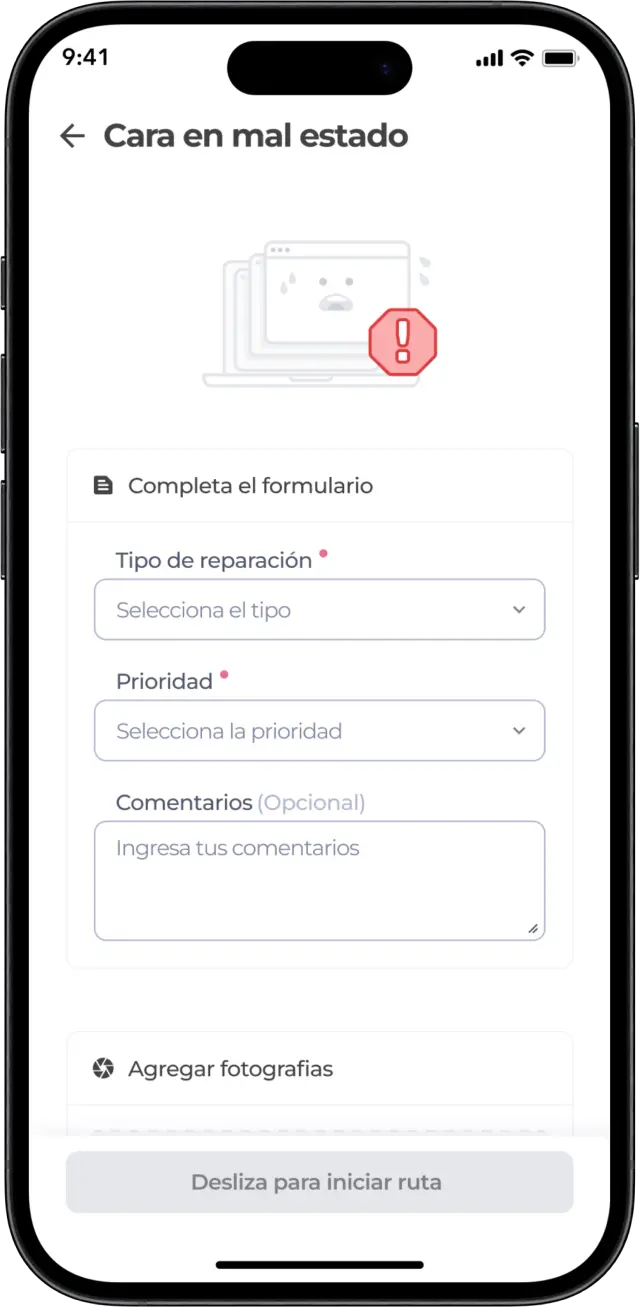
Task: Tap the Desliza para iniciar ruta button
Action: tap(319, 1182)
